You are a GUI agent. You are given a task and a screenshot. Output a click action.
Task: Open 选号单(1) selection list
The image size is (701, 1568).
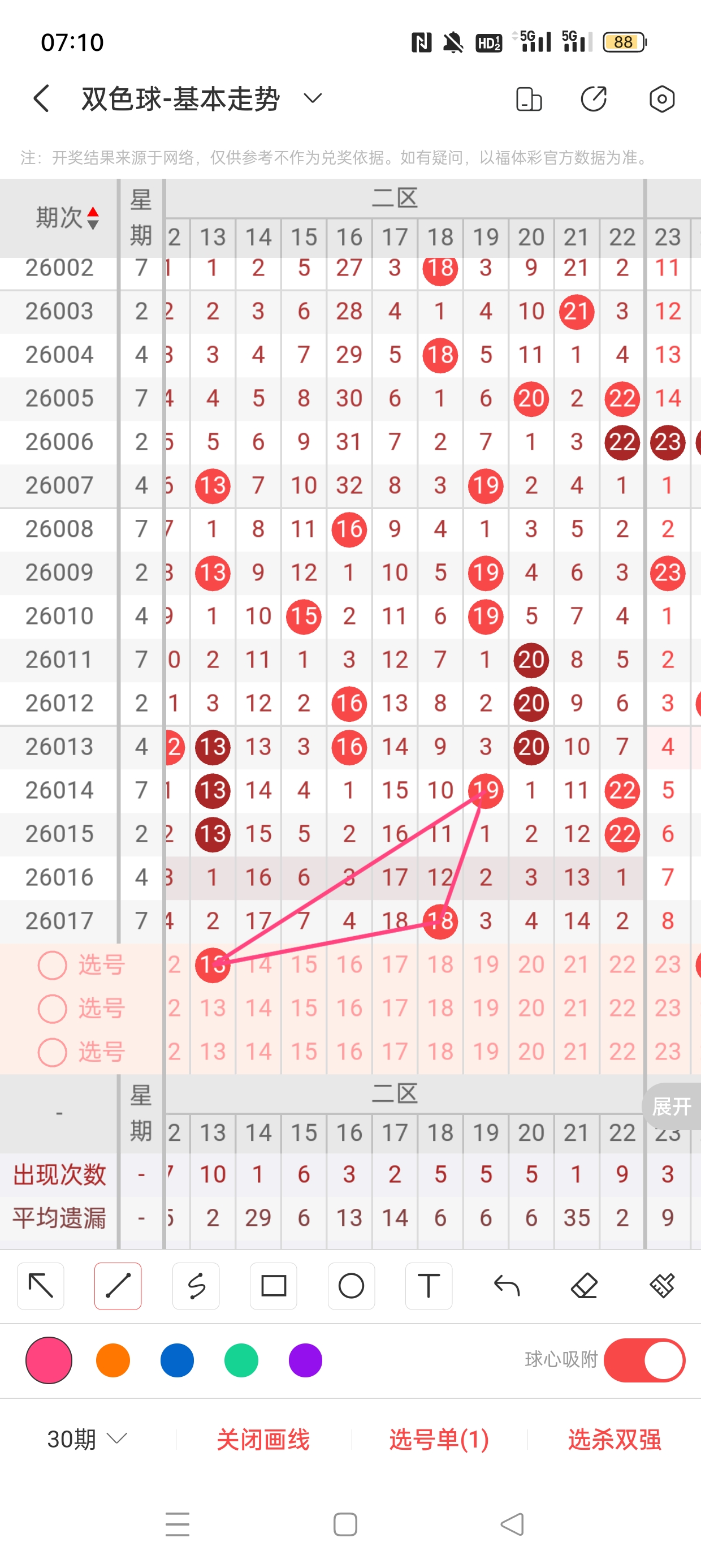coord(439,1439)
